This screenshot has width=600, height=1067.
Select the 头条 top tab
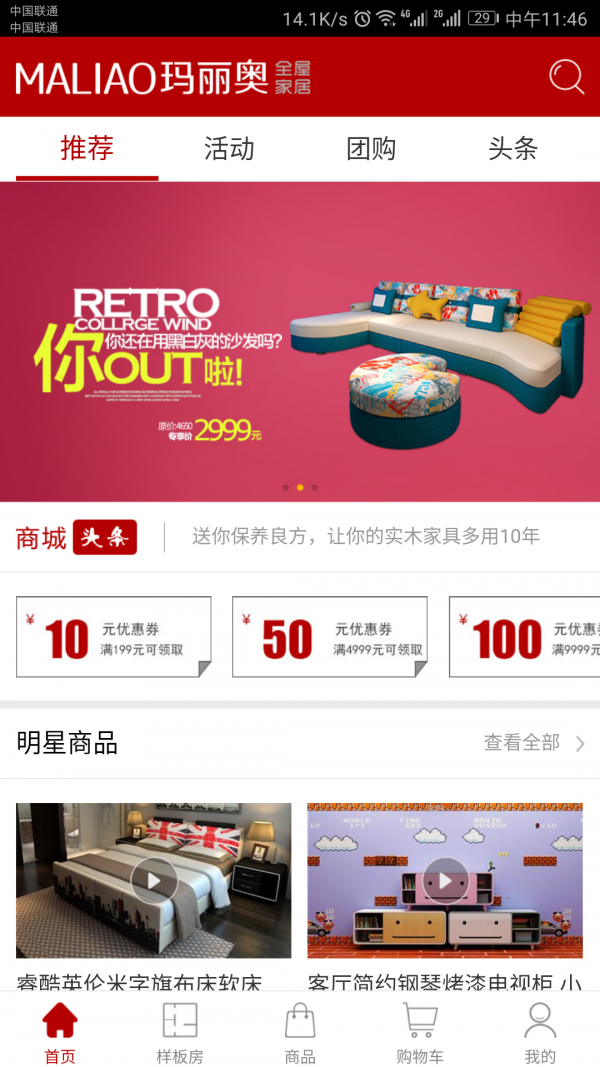coord(513,149)
